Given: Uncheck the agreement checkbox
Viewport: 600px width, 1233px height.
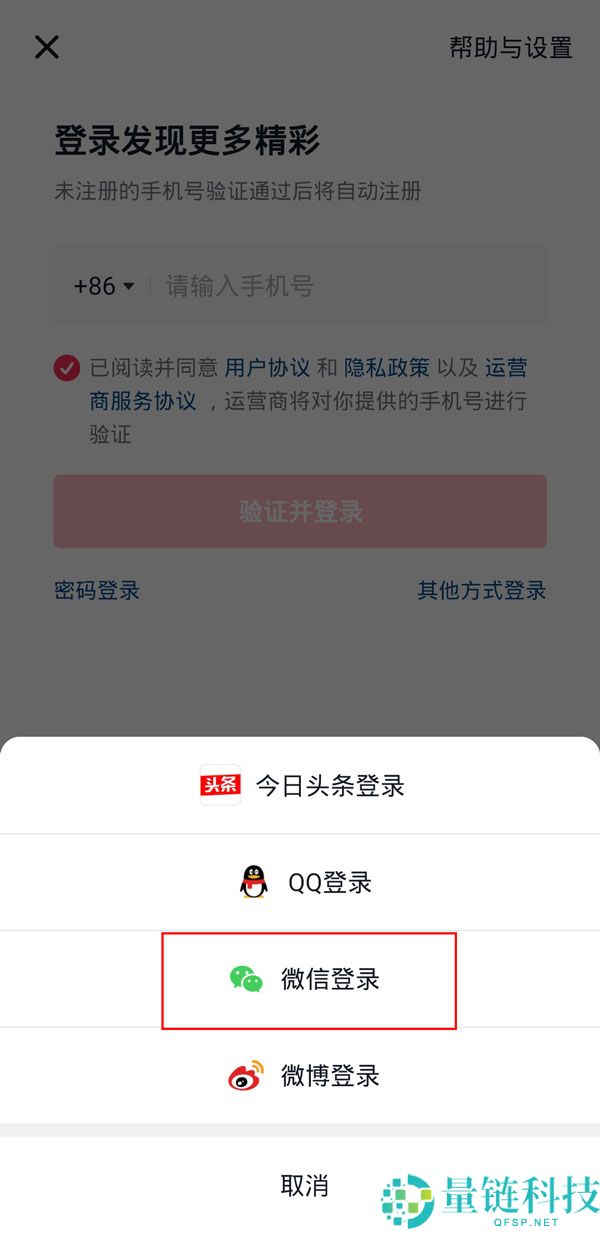Looking at the screenshot, I should [67, 368].
